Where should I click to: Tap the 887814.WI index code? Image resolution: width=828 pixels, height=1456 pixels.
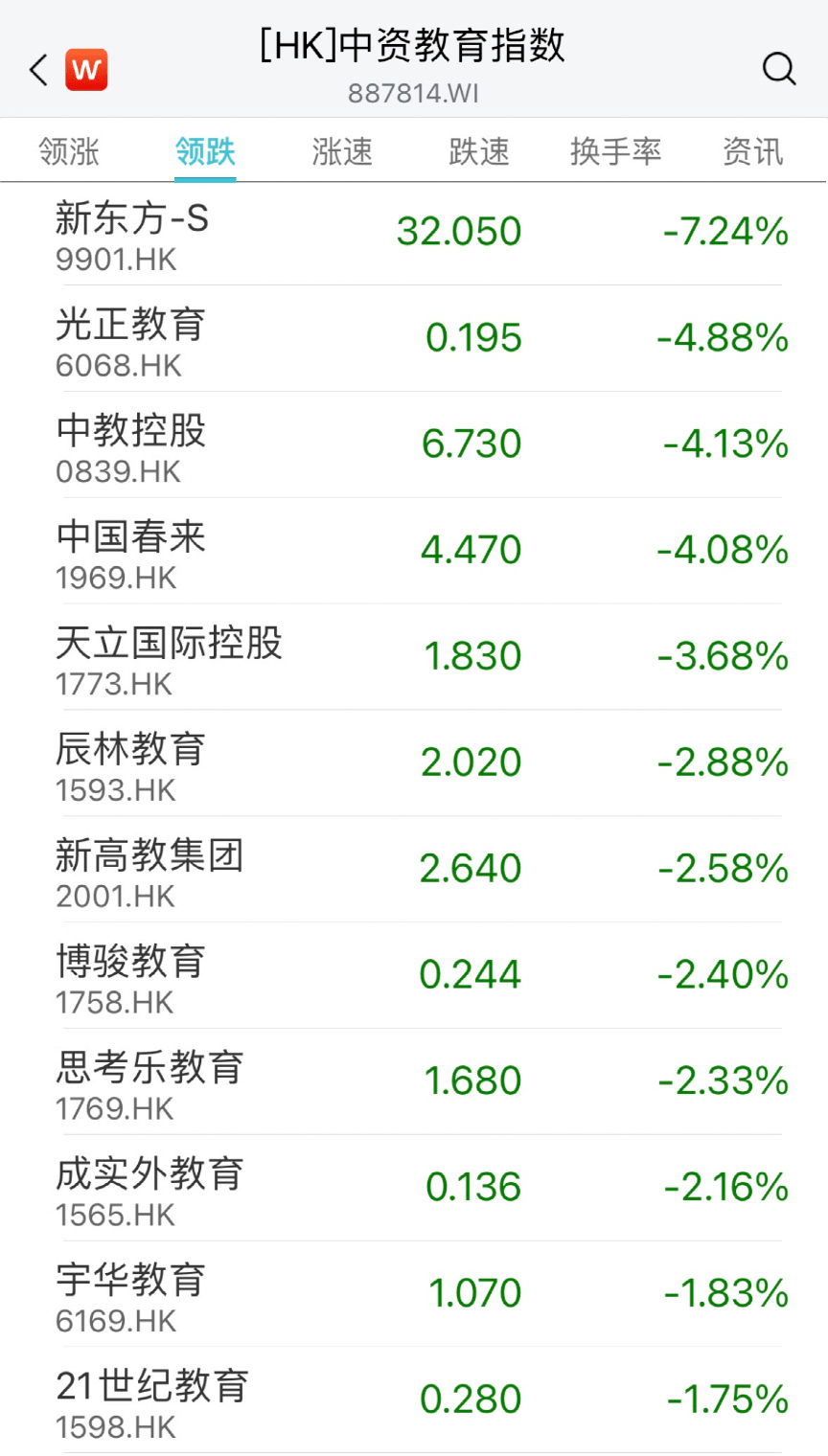(x=414, y=93)
